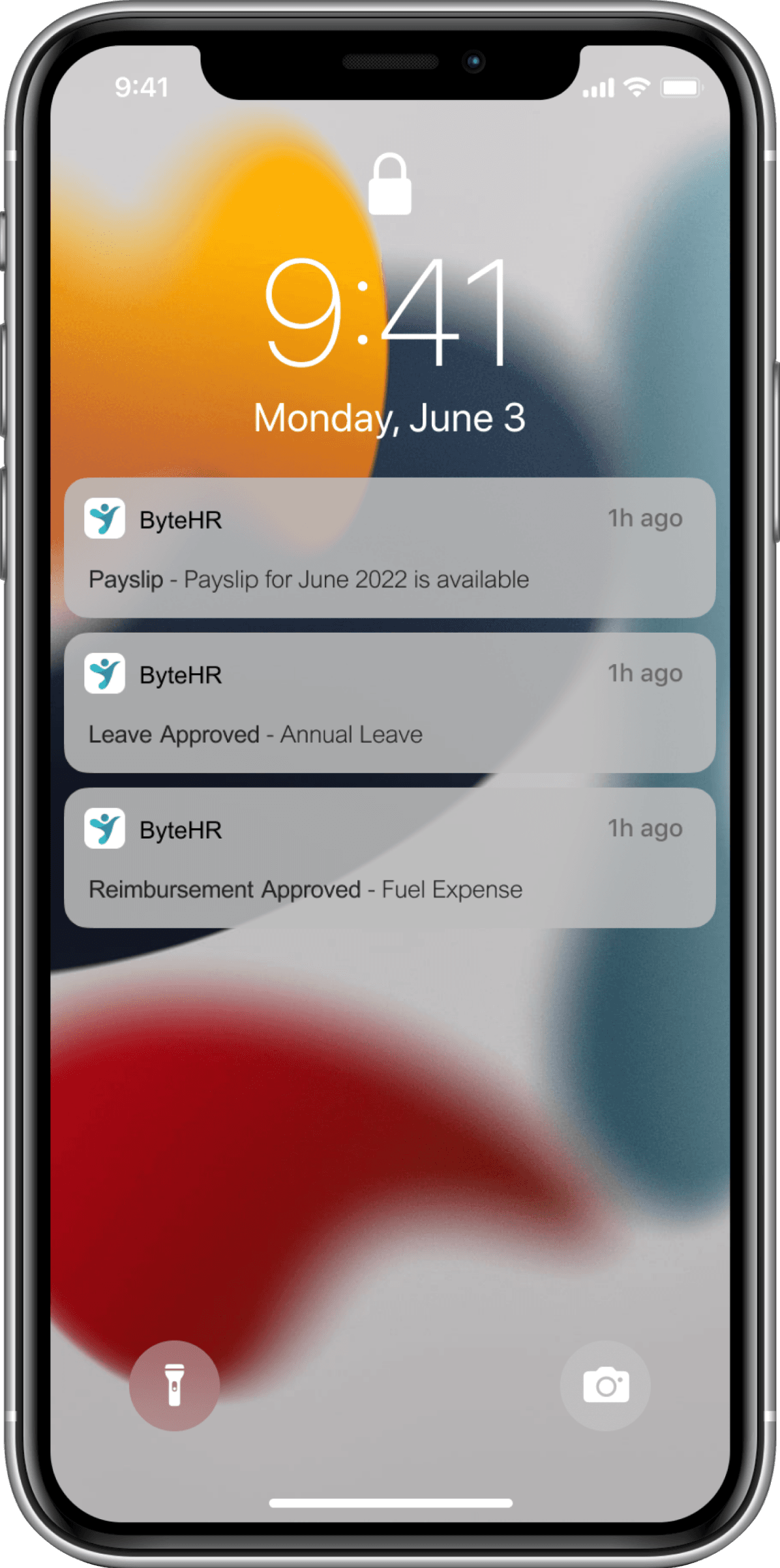Turn on the flashlight
This screenshot has width=780, height=1568.
(174, 1386)
